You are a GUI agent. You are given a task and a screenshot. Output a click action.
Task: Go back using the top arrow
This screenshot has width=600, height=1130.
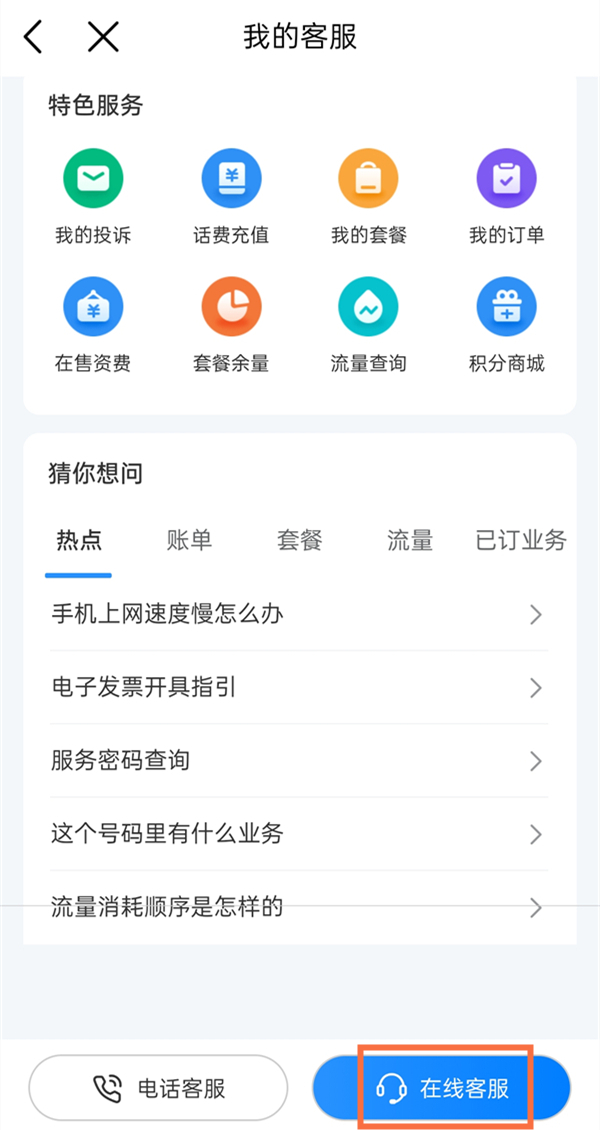point(34,38)
